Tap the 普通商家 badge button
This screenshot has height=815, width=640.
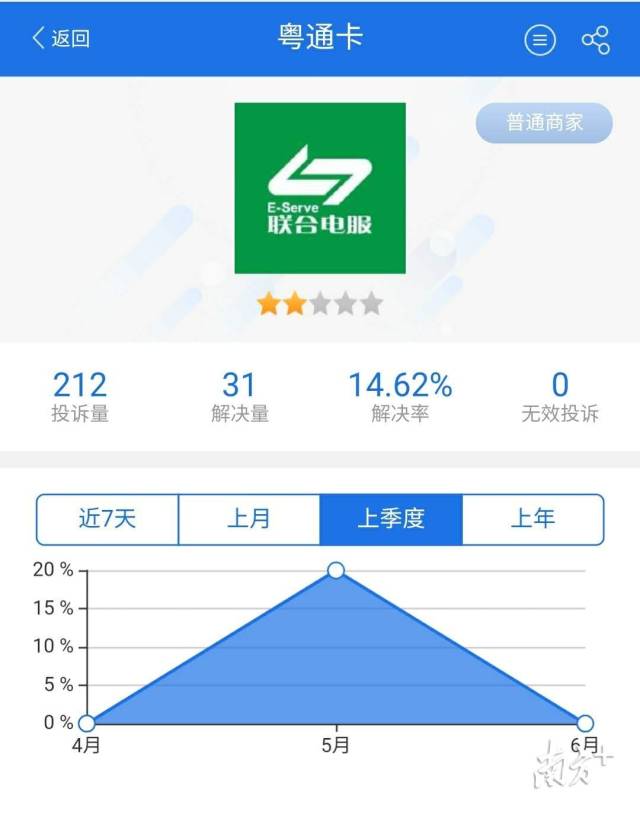point(544,123)
